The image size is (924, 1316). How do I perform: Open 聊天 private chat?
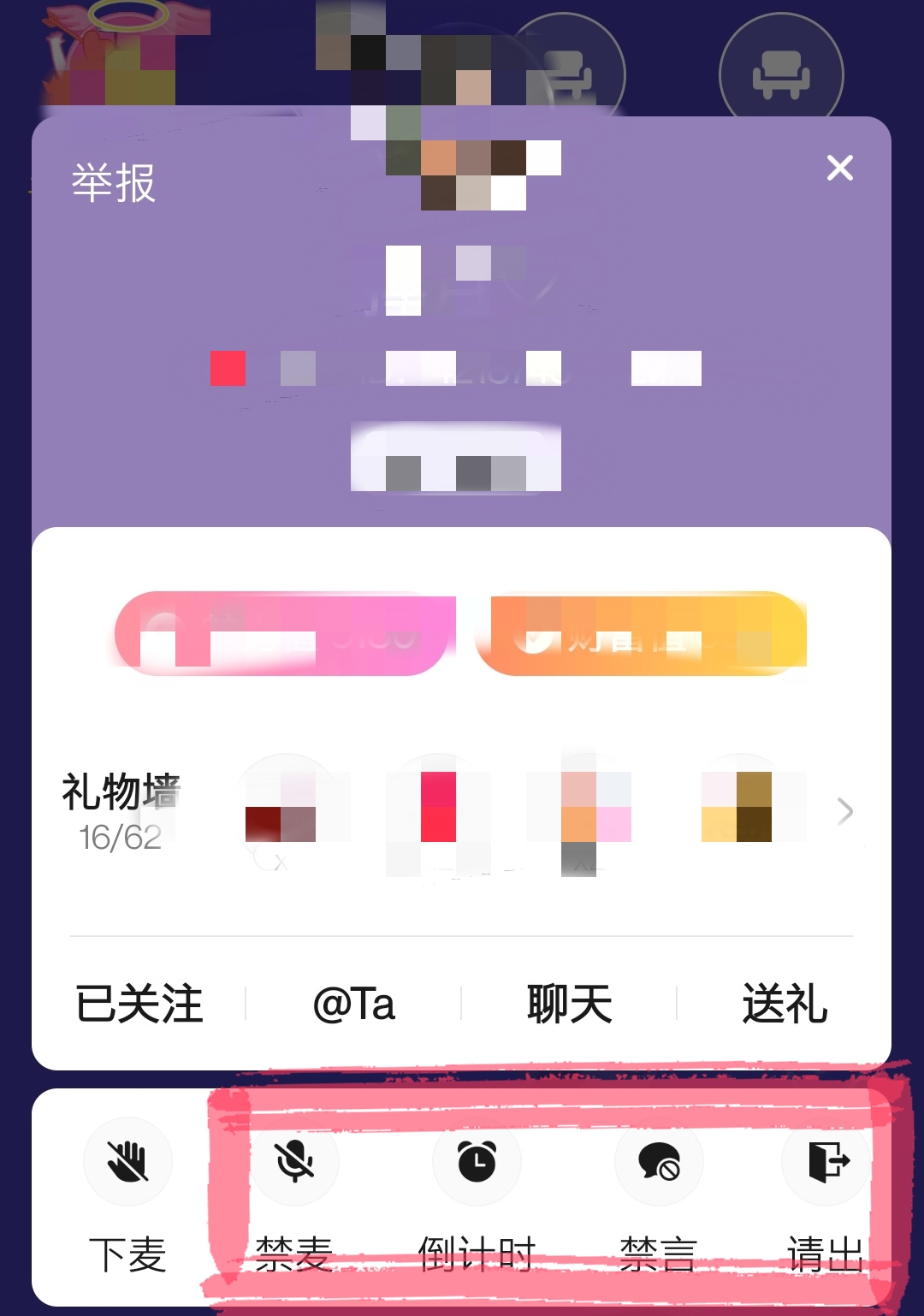tap(570, 1003)
